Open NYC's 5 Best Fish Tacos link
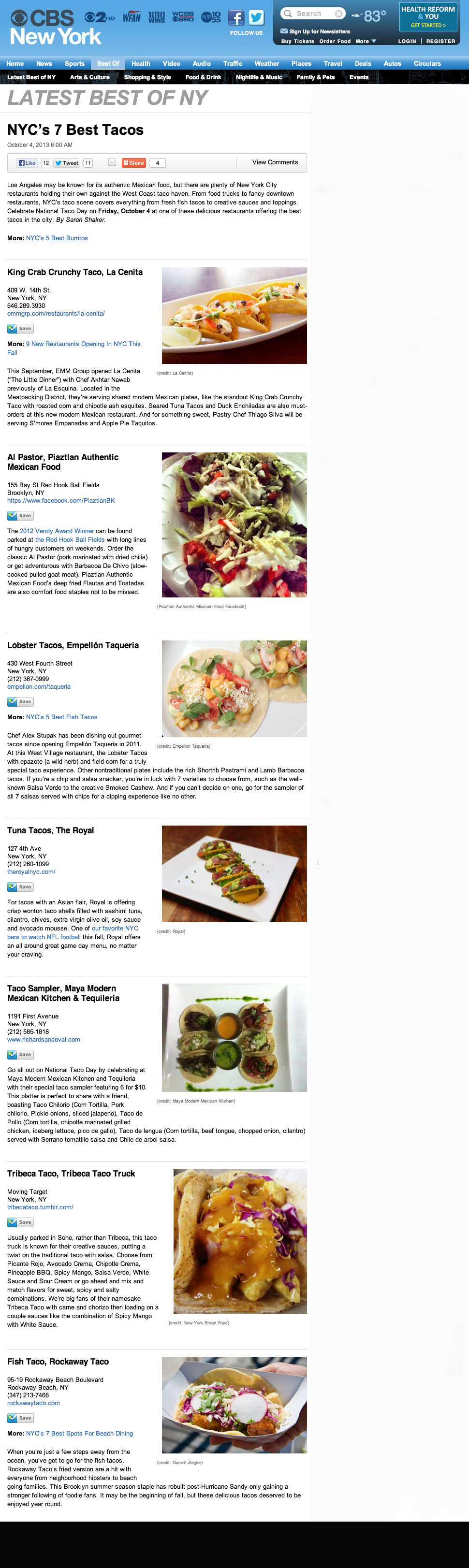 coord(61,717)
